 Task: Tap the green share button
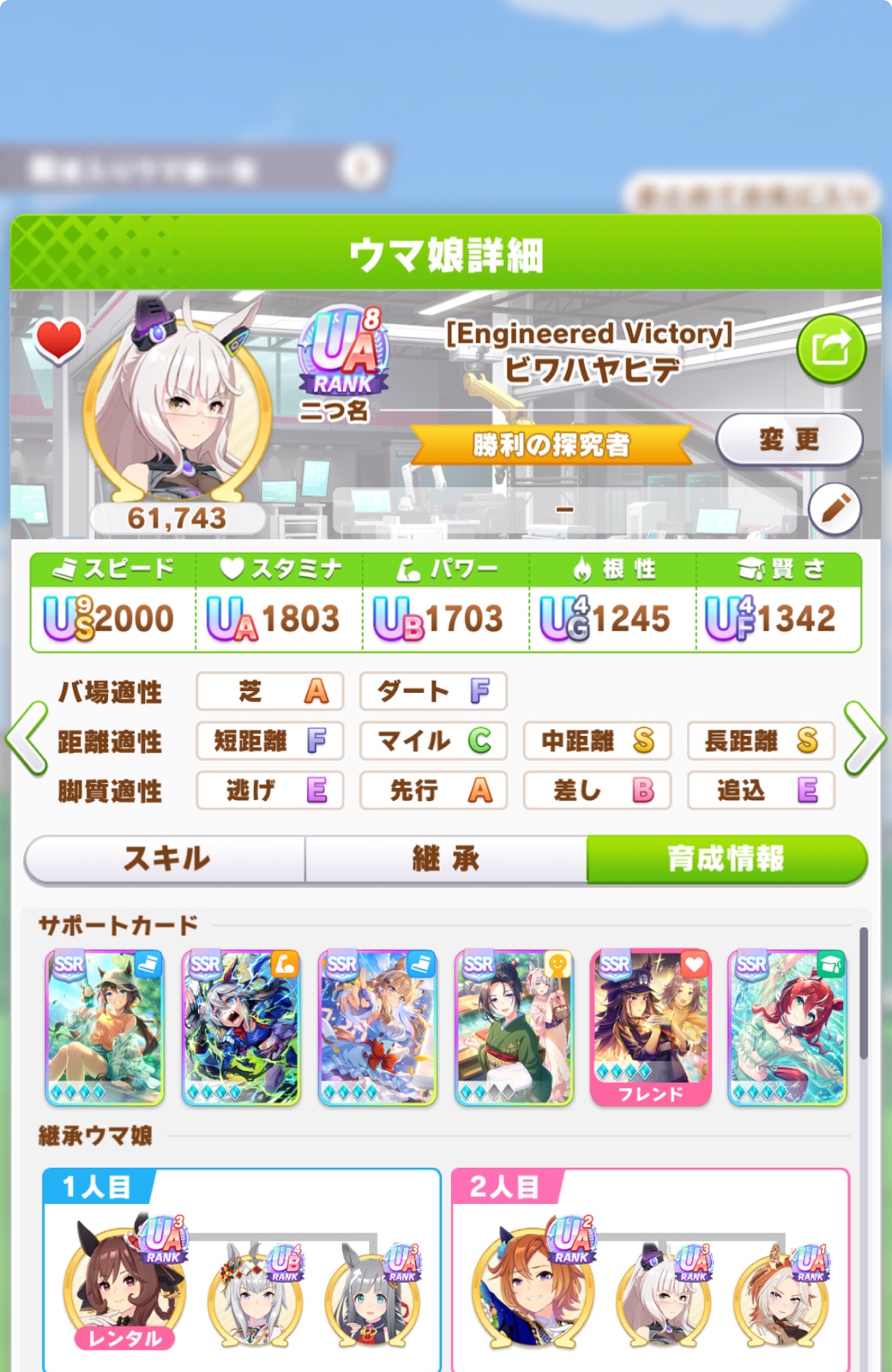coord(830,349)
